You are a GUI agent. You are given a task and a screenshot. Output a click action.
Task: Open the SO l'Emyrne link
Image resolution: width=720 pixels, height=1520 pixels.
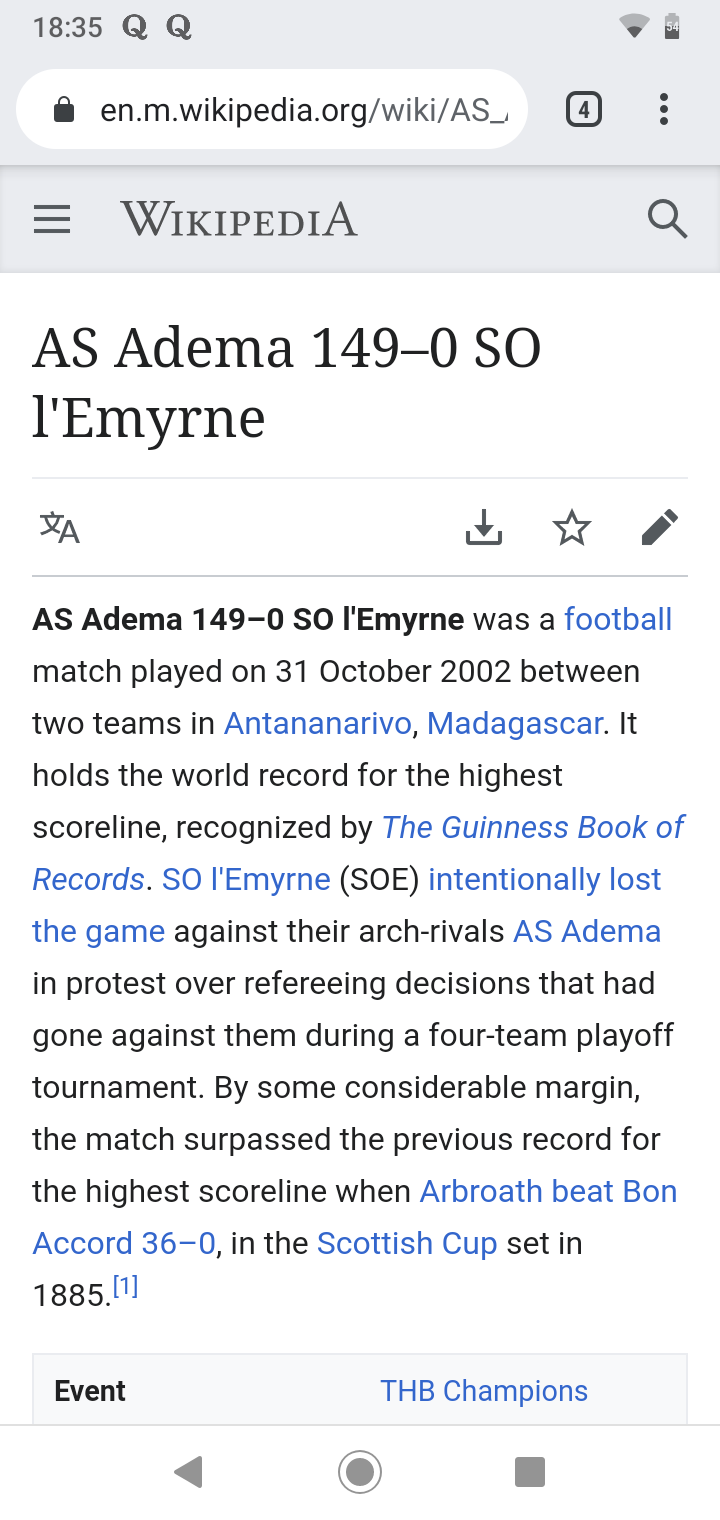click(x=246, y=879)
